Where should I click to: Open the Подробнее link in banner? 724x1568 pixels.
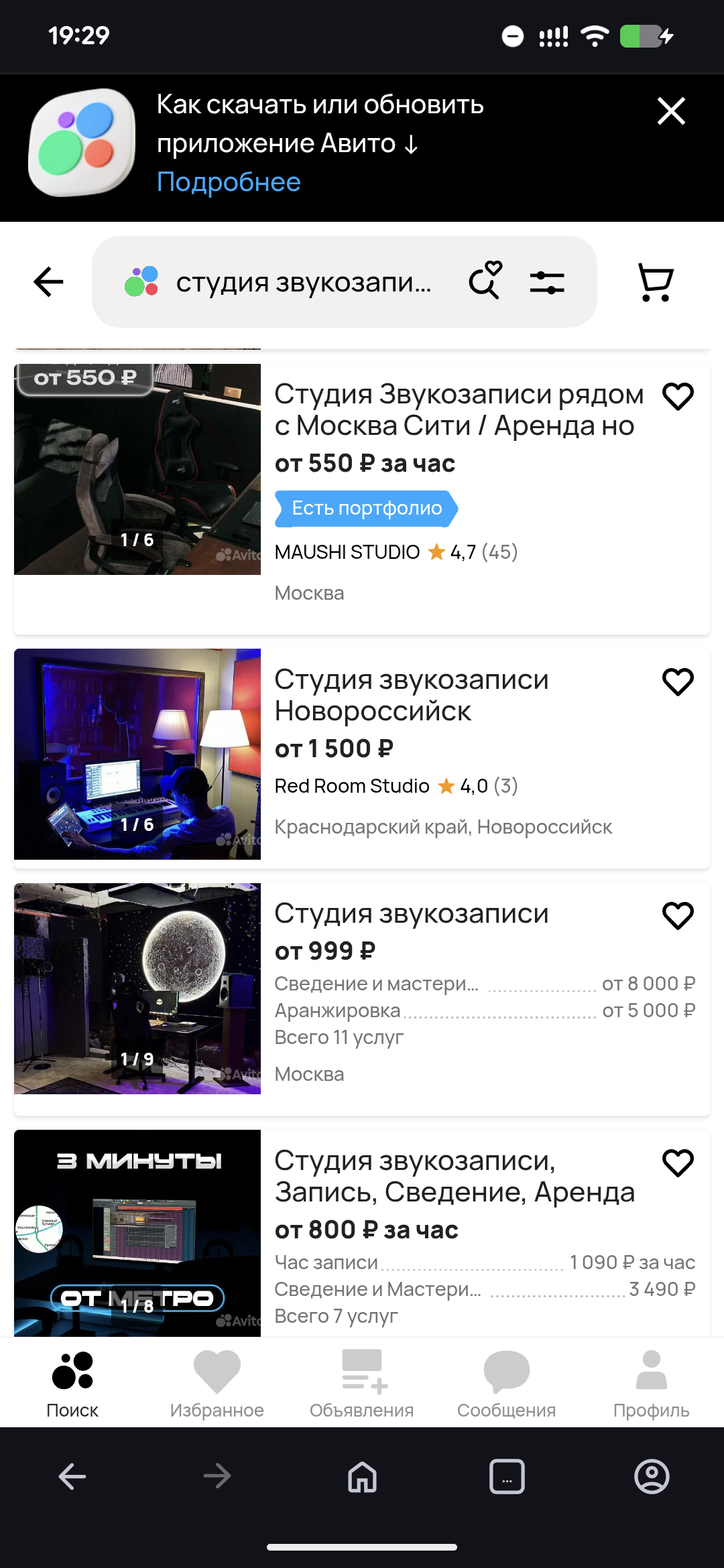(229, 182)
